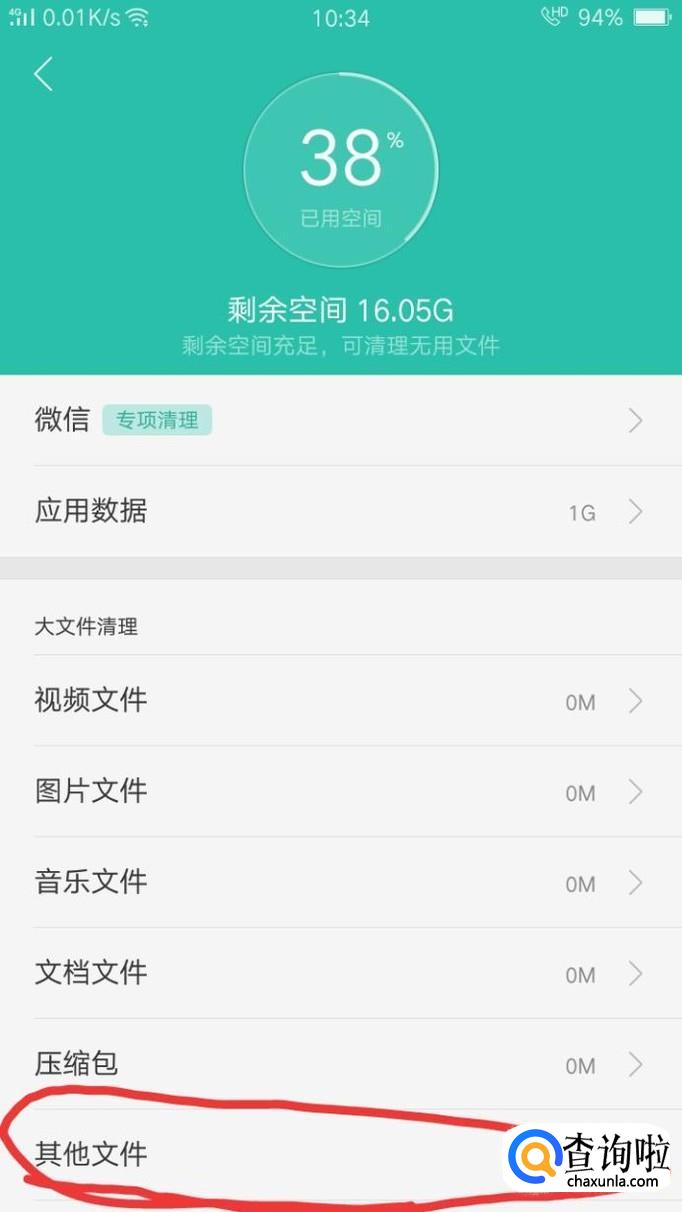Open 应用数据 showing 1G
The height and width of the screenshot is (1212, 682).
pos(341,512)
